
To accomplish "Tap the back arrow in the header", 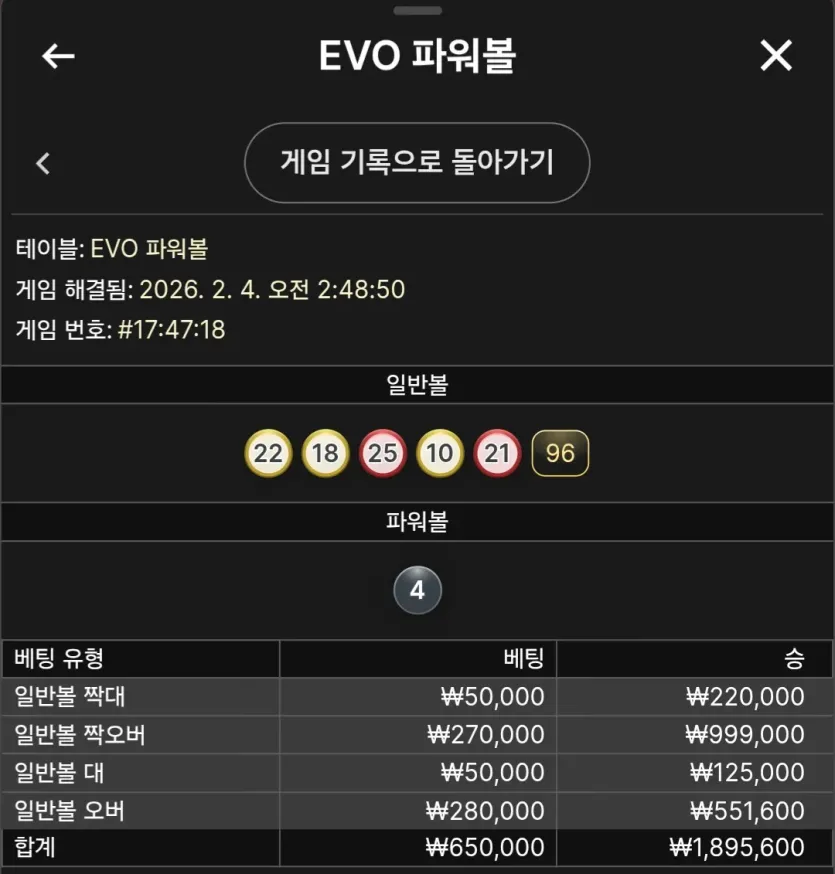I will pos(58,57).
